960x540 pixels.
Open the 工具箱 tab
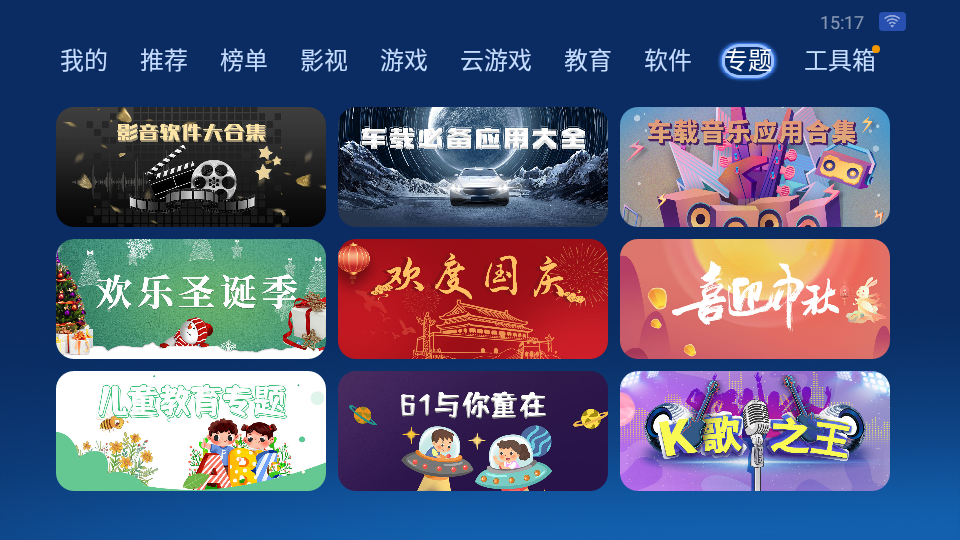pos(840,61)
